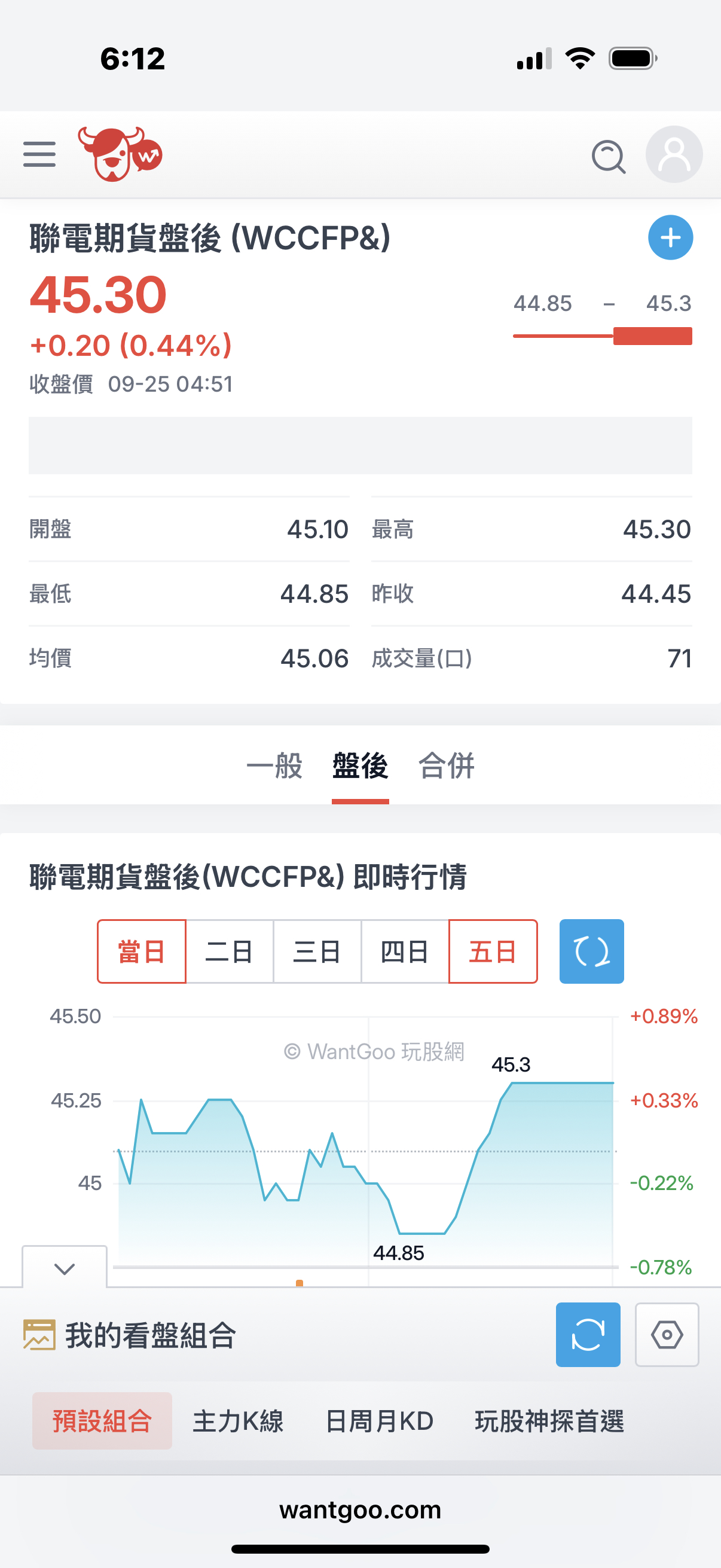Viewport: 721px width, 1568px height.
Task: Switch chart to 四日
Action: [405, 951]
